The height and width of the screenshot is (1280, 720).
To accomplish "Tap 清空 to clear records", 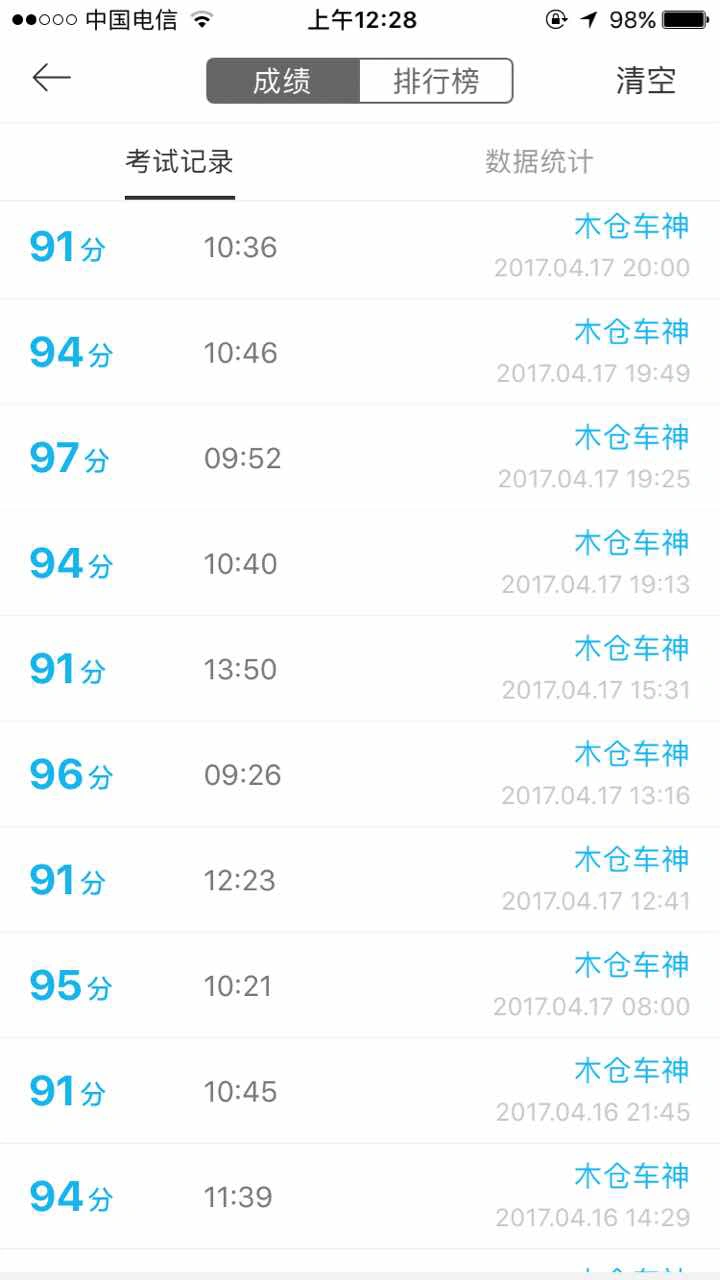I will coord(646,81).
